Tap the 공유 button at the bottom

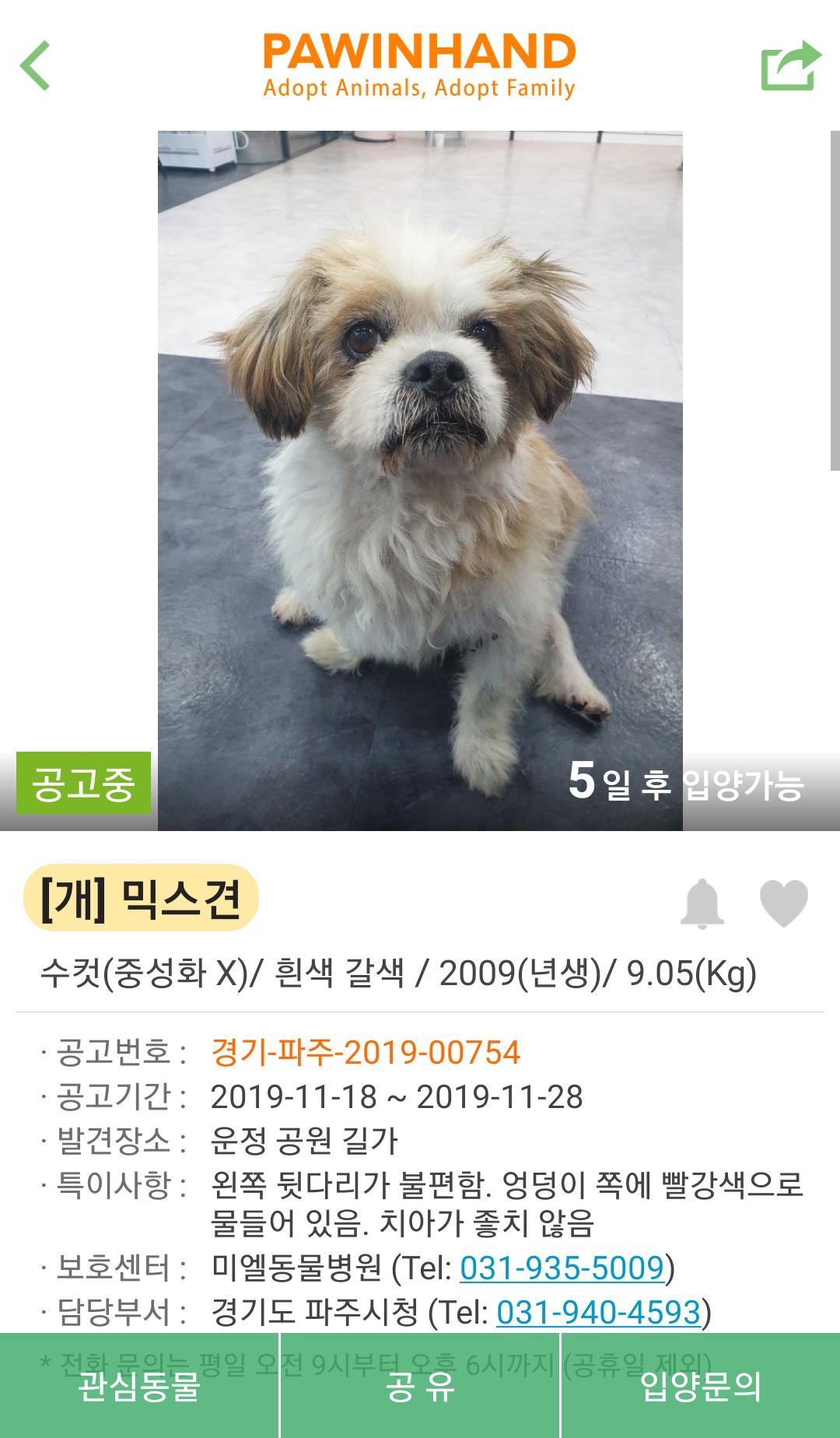click(420, 1386)
